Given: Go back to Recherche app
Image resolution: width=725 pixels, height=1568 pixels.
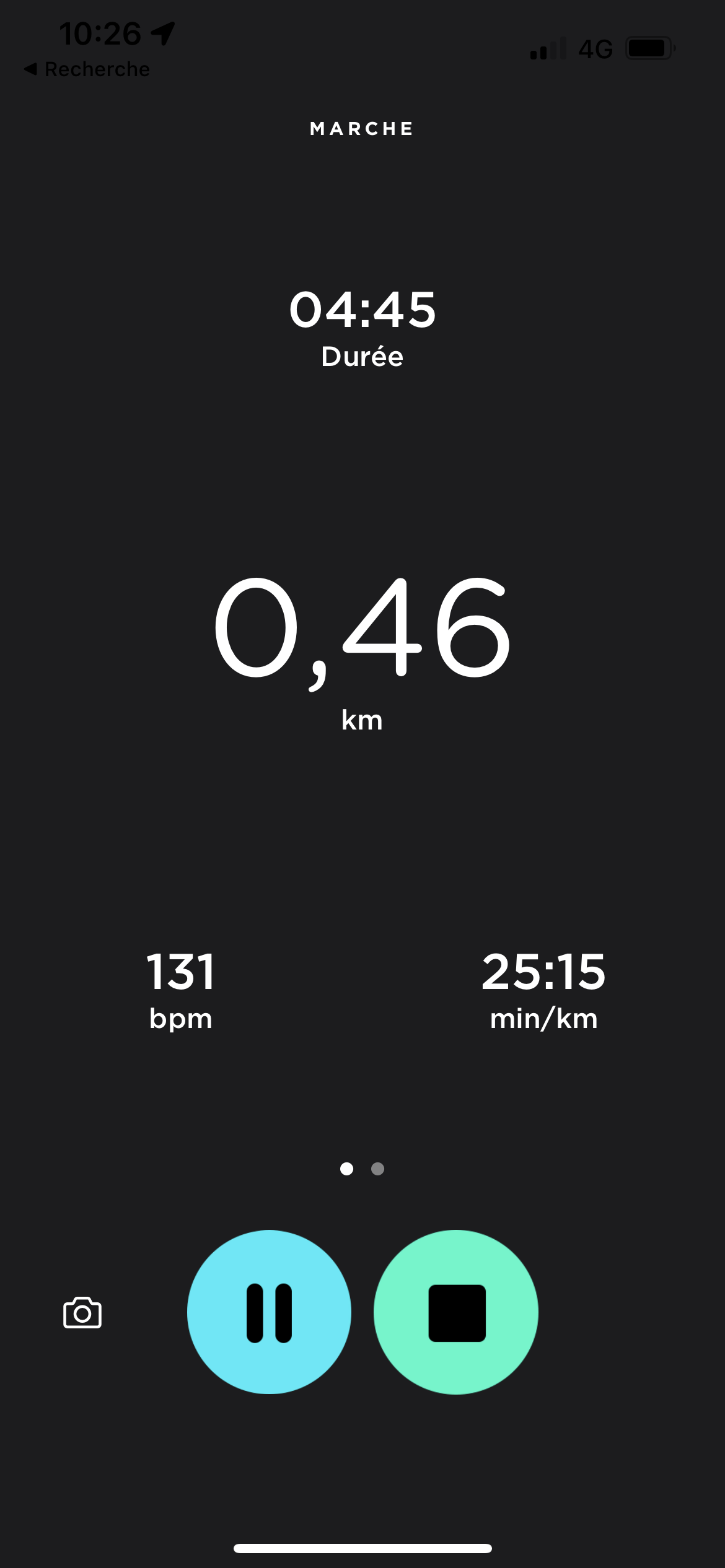Looking at the screenshot, I should [x=87, y=69].
